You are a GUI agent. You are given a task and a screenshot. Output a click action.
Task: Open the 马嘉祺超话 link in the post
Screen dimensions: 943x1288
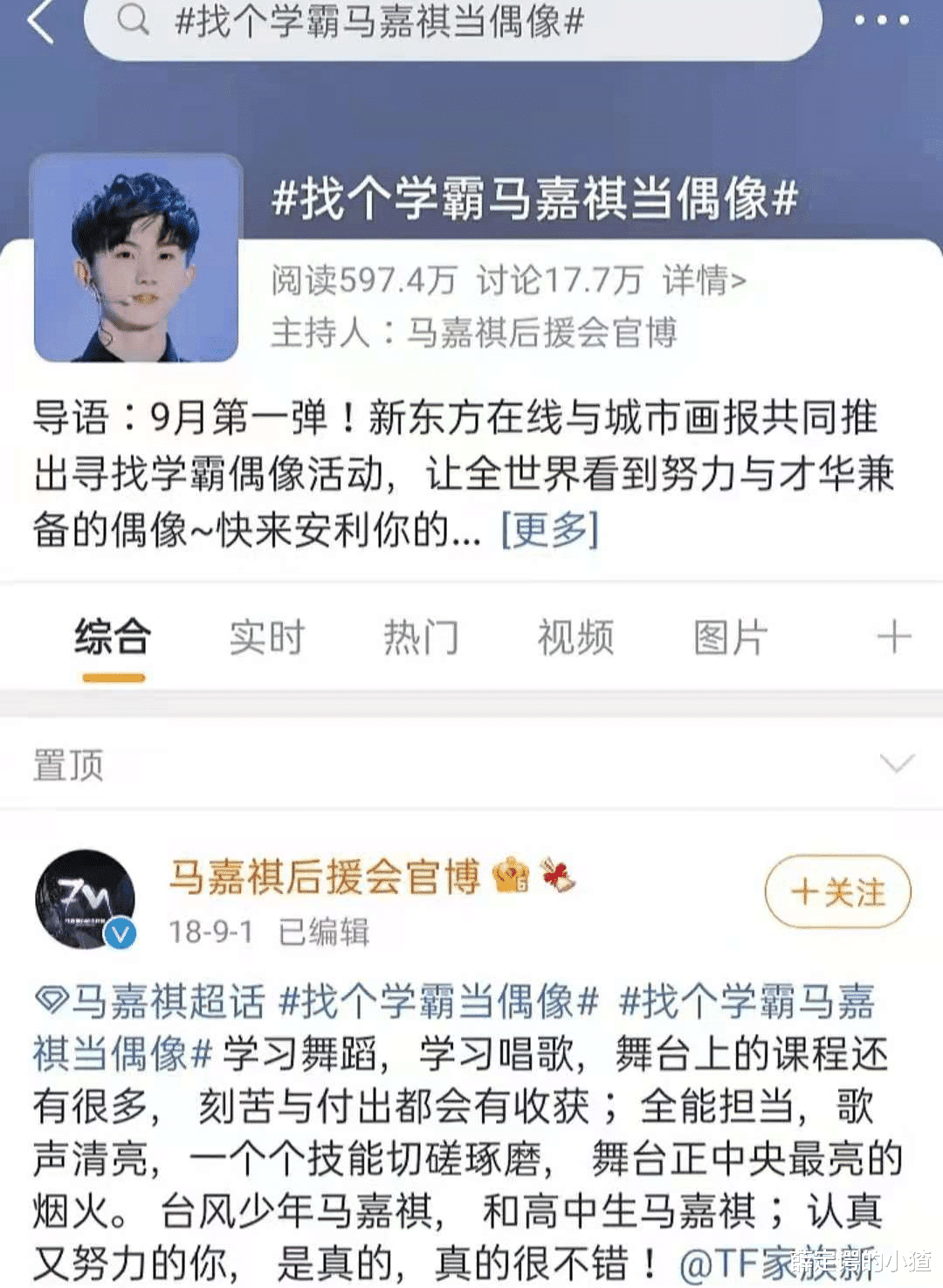pos(150,1002)
